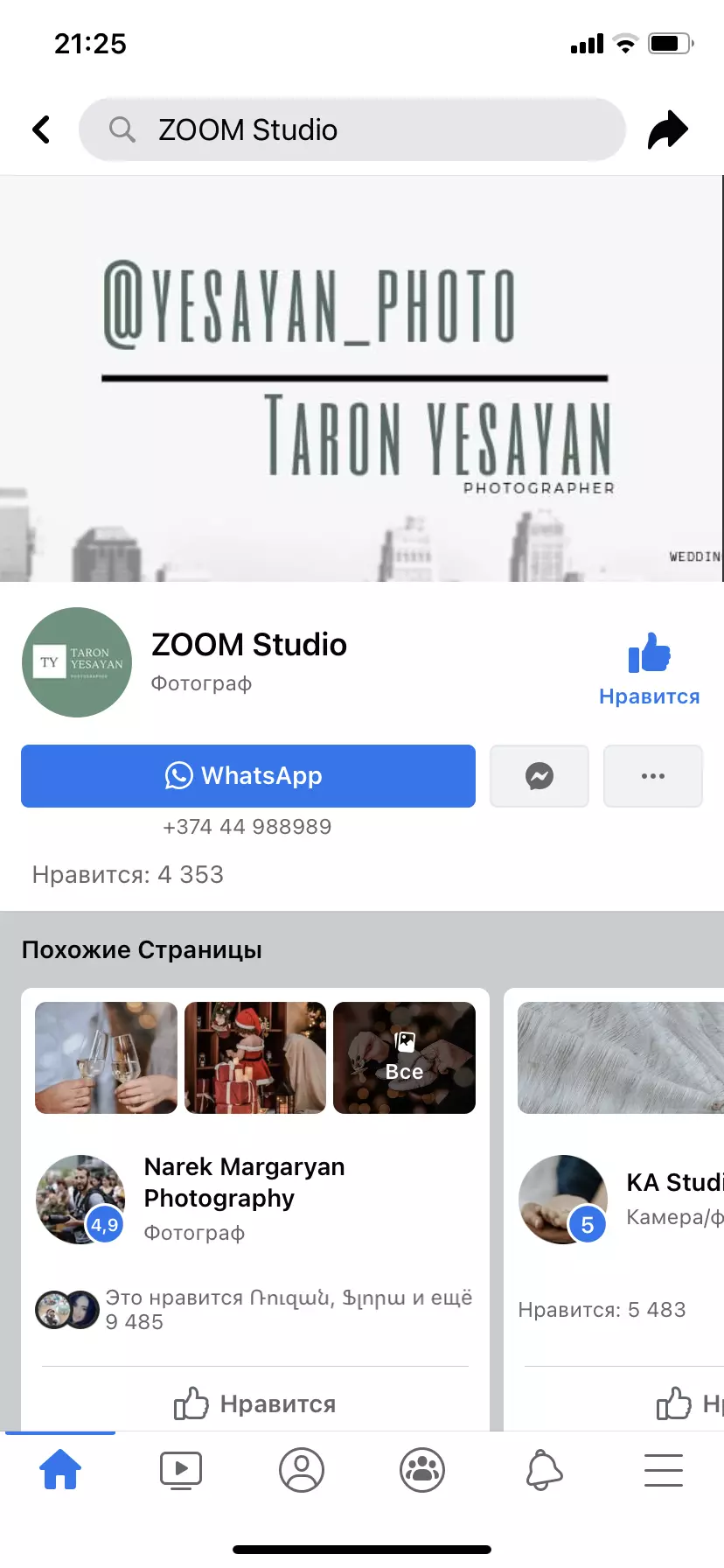
Task: Open Messenger chat with the page
Action: pos(540,776)
